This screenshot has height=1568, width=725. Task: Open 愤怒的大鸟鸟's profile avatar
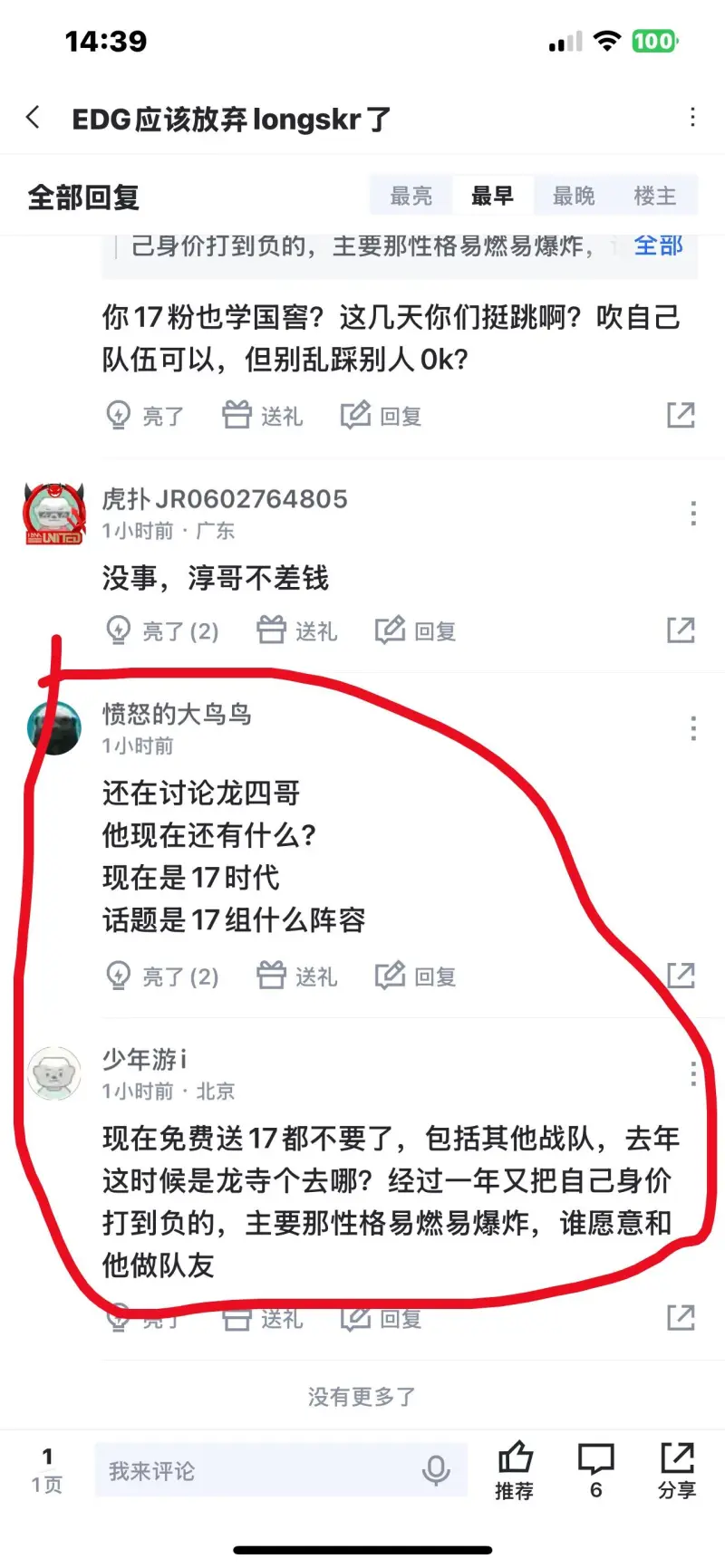54,727
